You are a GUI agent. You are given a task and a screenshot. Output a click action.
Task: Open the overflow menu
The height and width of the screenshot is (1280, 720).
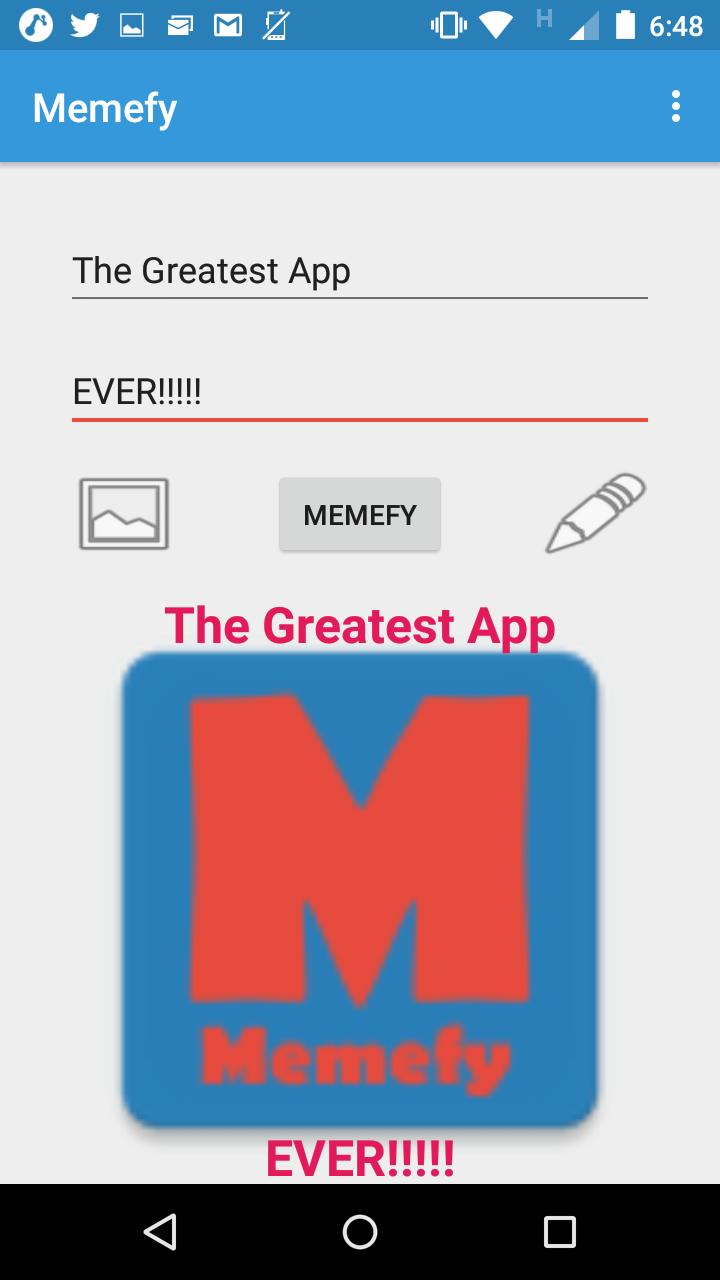676,106
